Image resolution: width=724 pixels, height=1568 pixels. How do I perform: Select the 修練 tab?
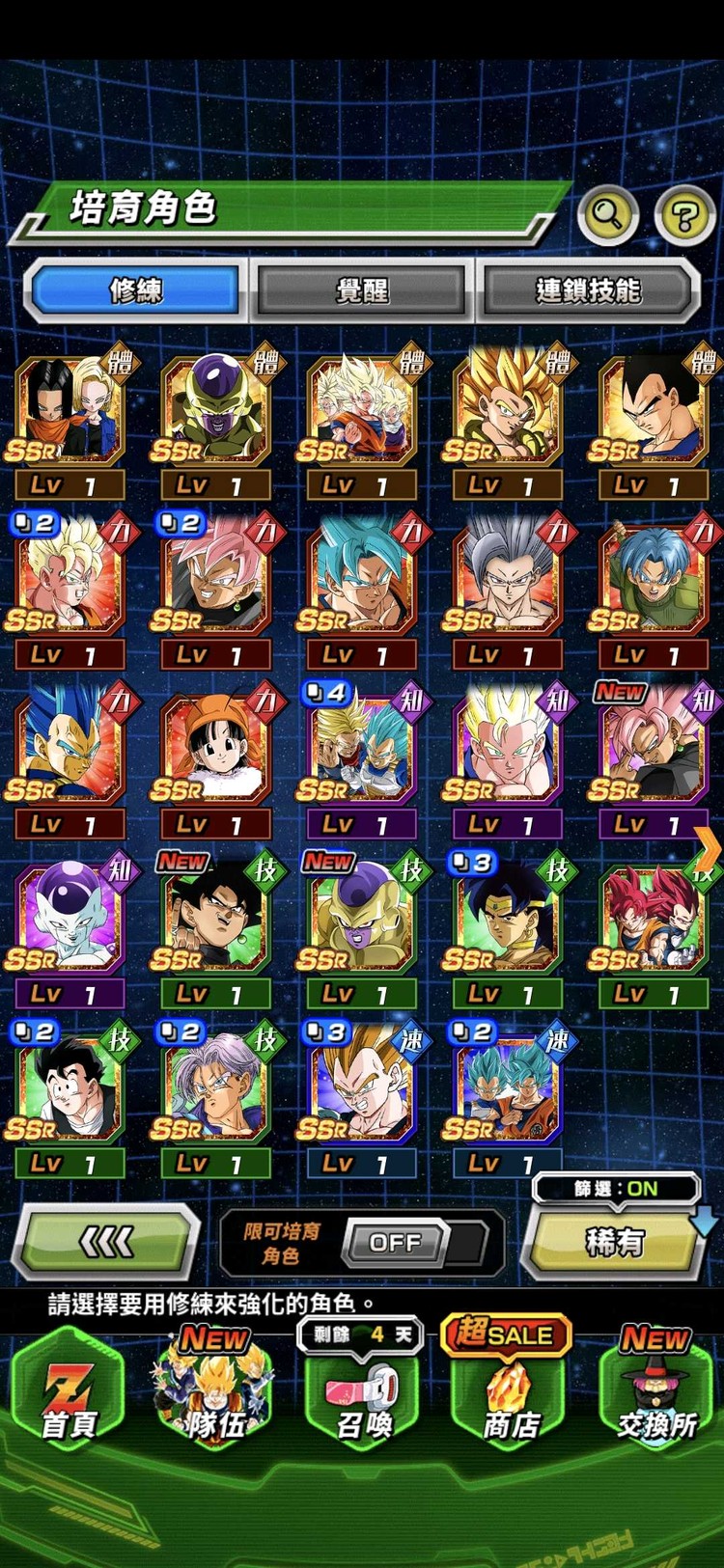pyautogui.click(x=136, y=290)
